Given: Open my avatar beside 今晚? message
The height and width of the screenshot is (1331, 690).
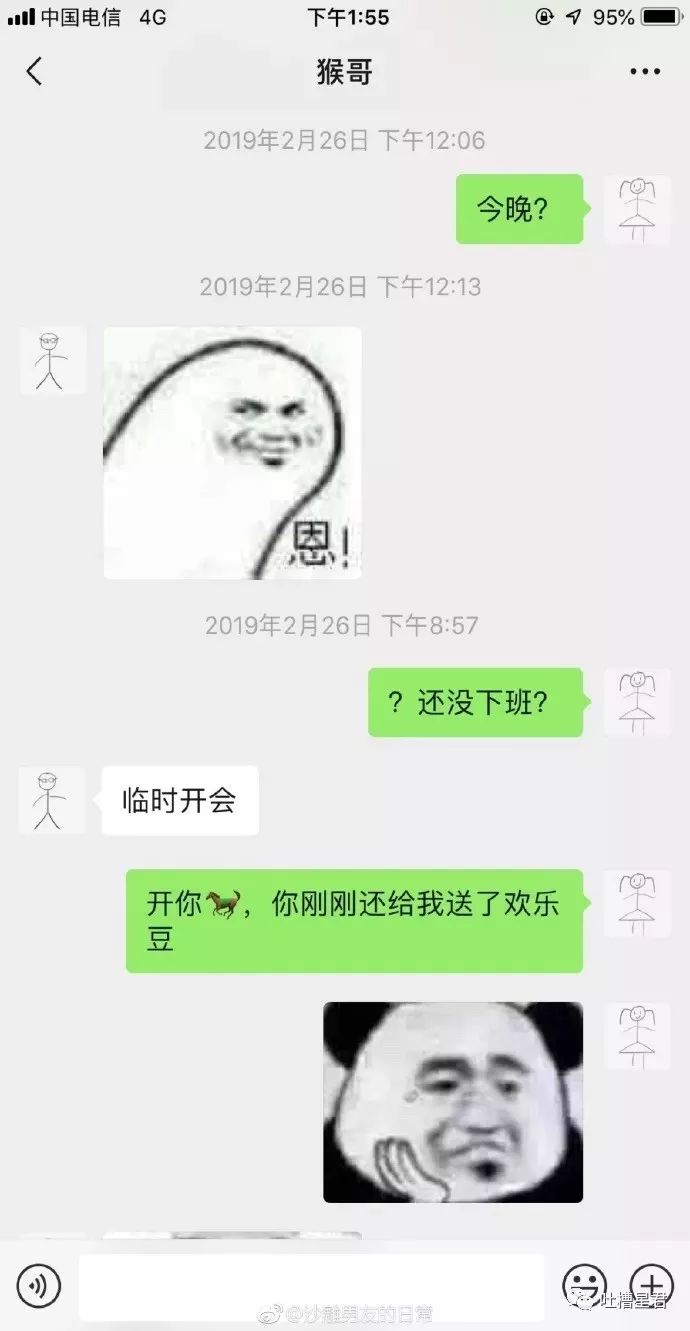Looking at the screenshot, I should click(637, 209).
